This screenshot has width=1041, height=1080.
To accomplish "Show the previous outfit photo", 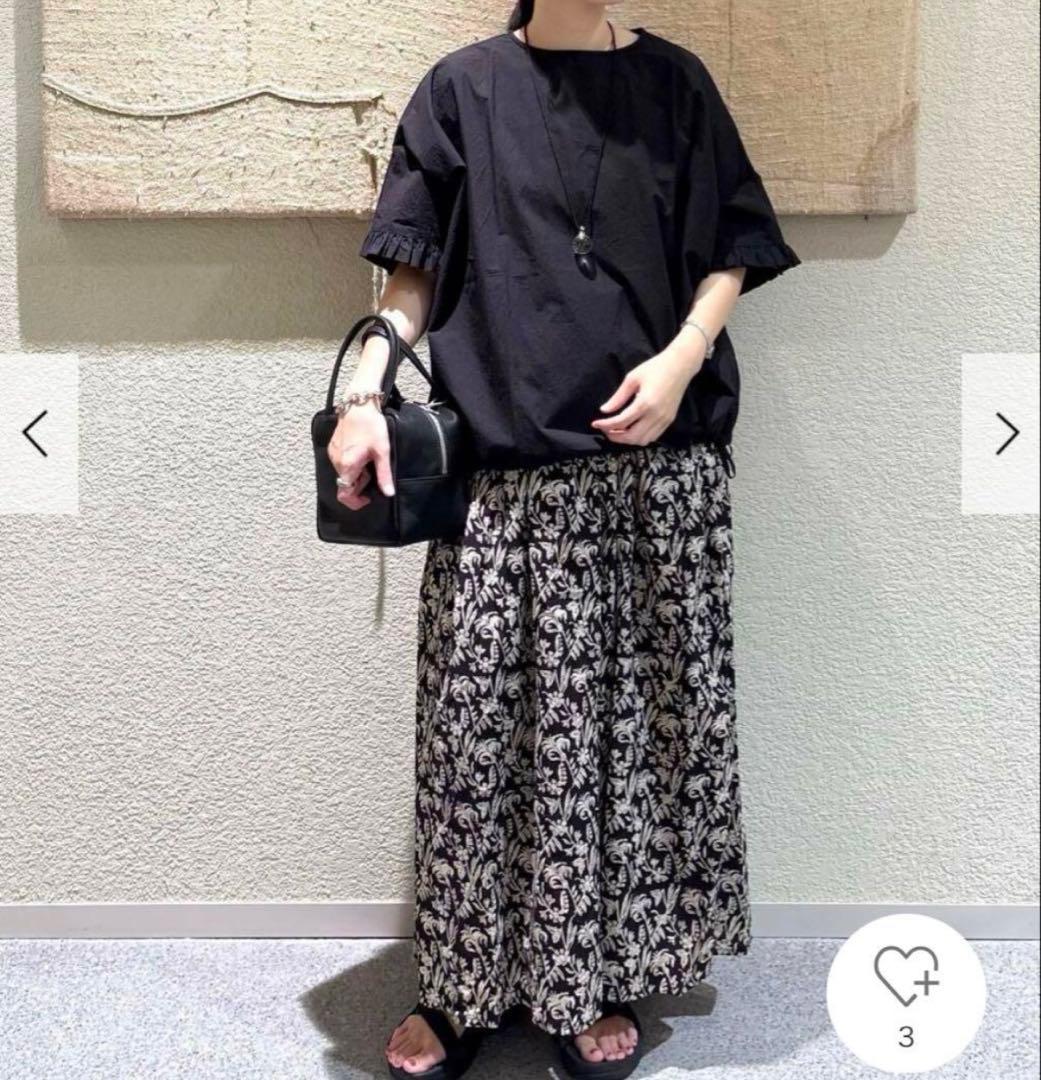I will [37, 434].
